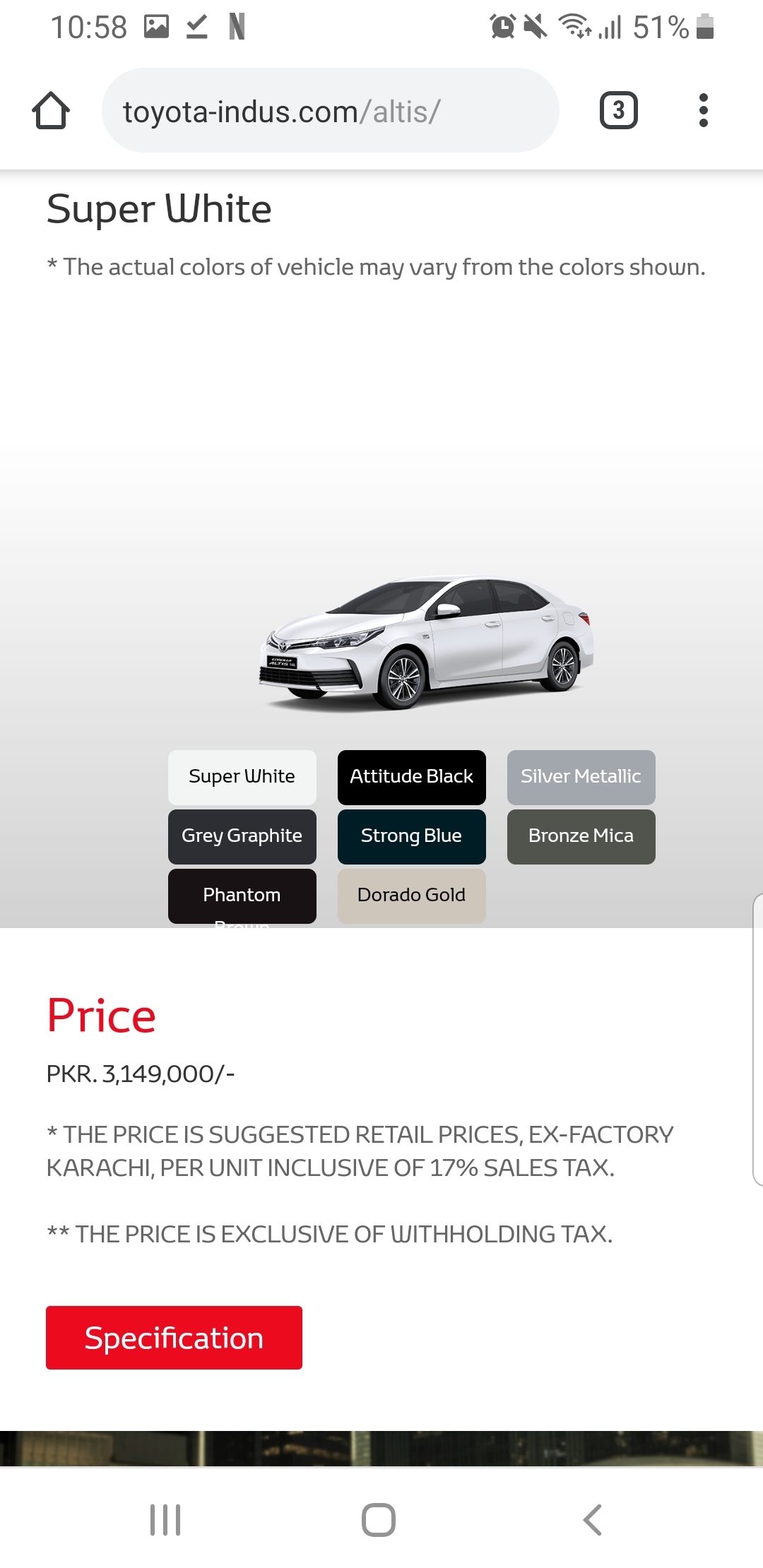Choose the Attitude Black color option
This screenshot has height=1568, width=763.
[411, 777]
